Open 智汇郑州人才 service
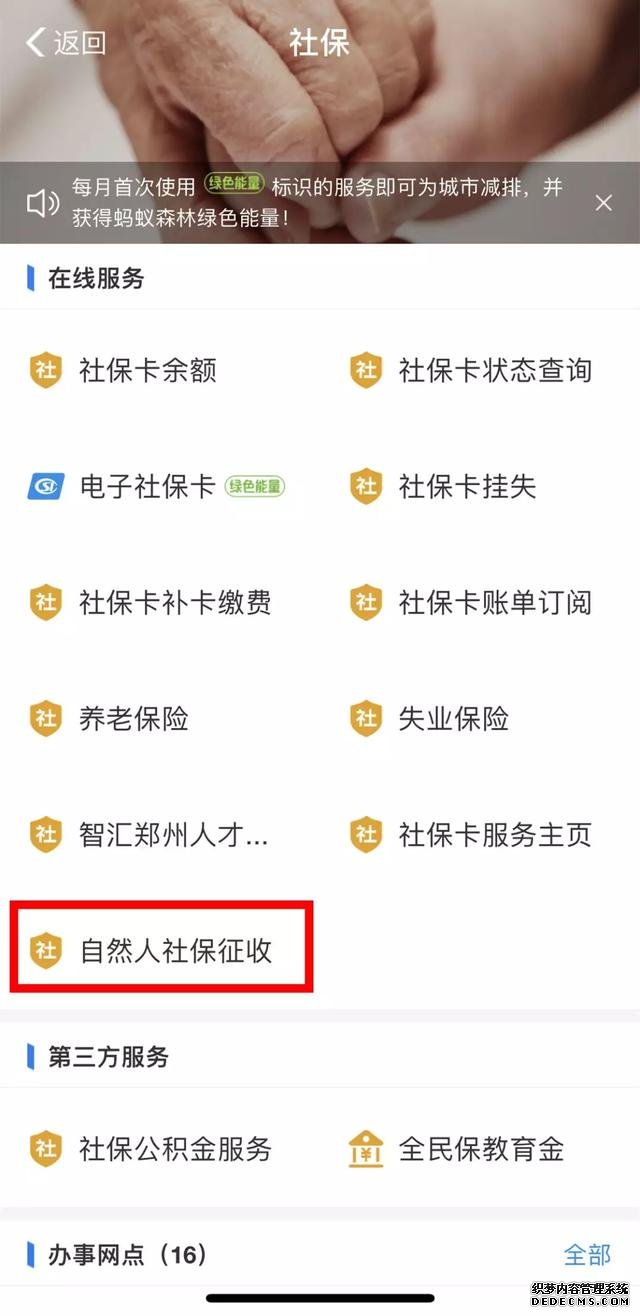The width and height of the screenshot is (640, 1316). [172, 835]
